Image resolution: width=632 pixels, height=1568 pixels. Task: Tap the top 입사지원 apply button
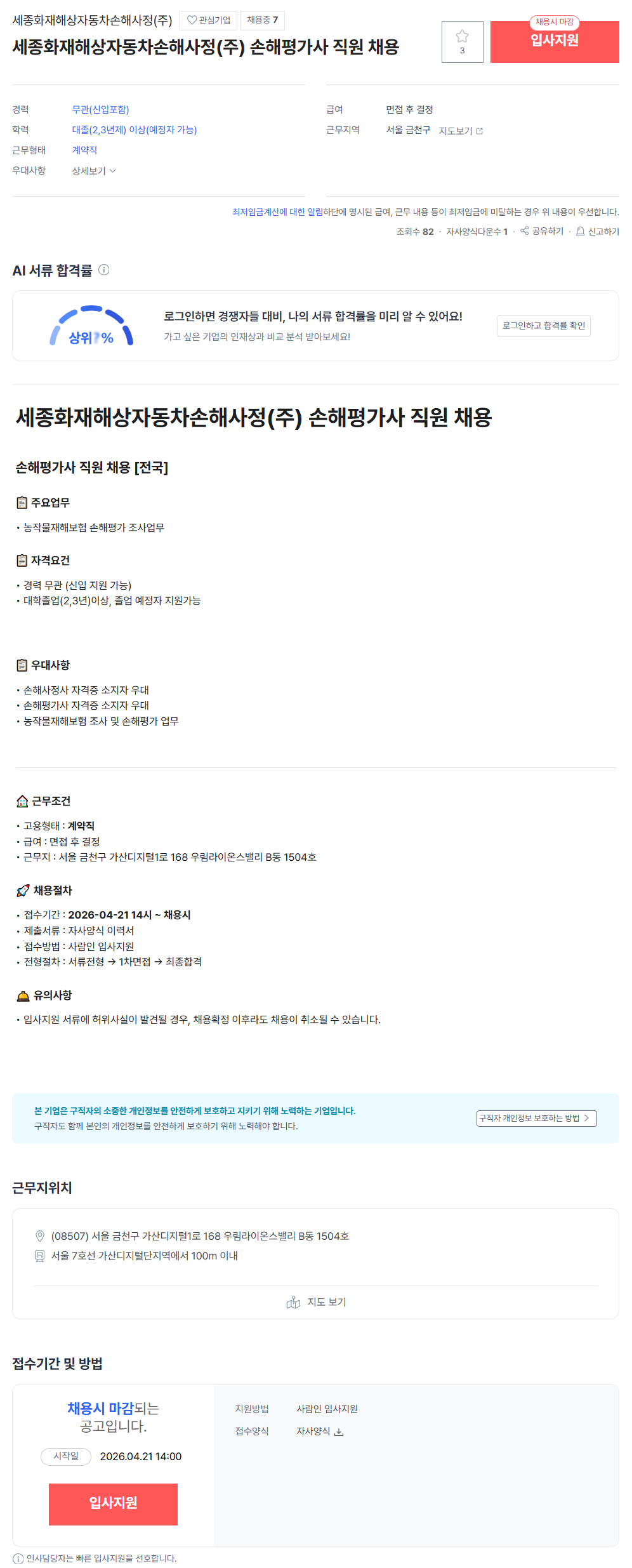[x=554, y=42]
